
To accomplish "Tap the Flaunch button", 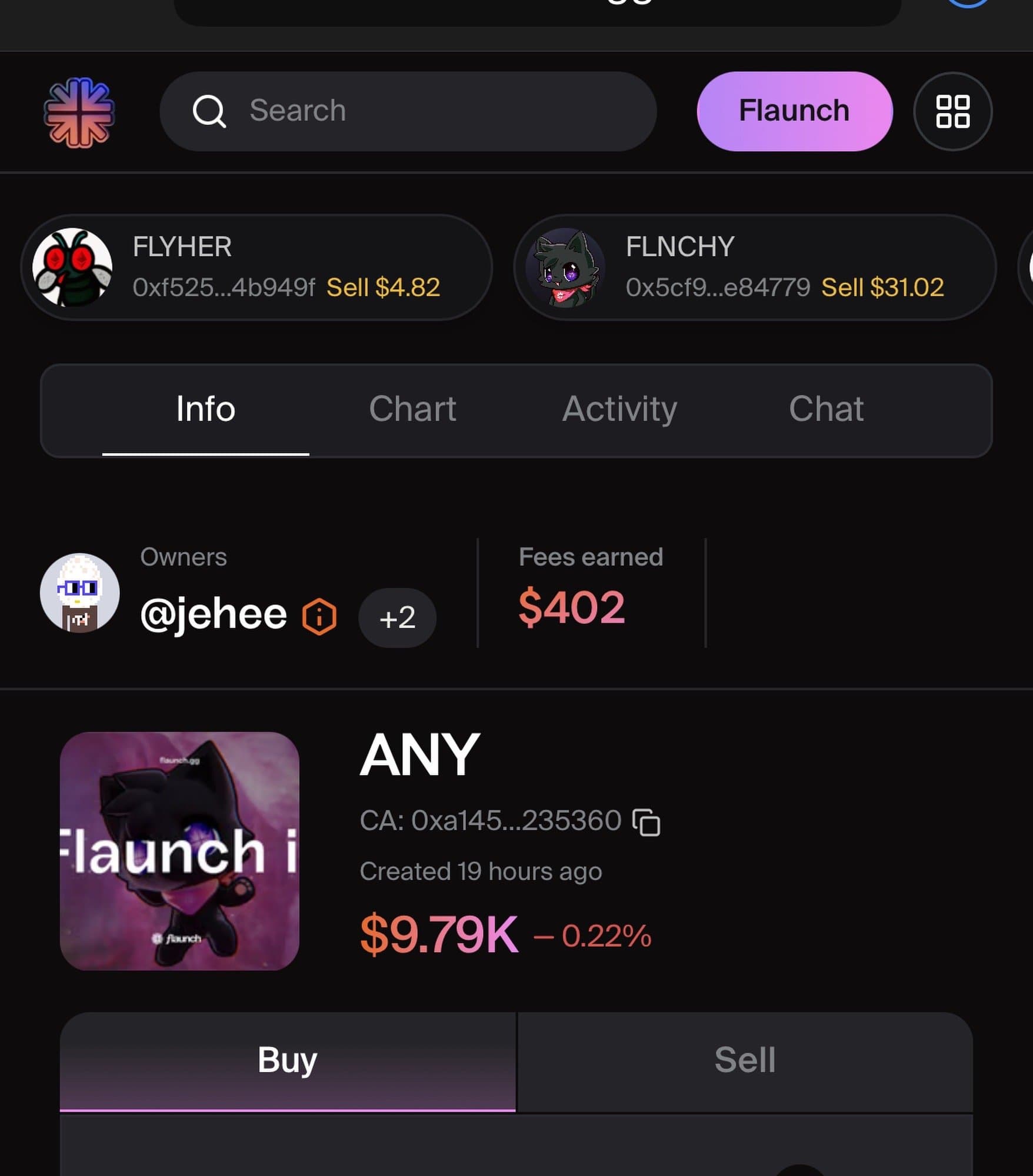I will pyautogui.click(x=794, y=111).
